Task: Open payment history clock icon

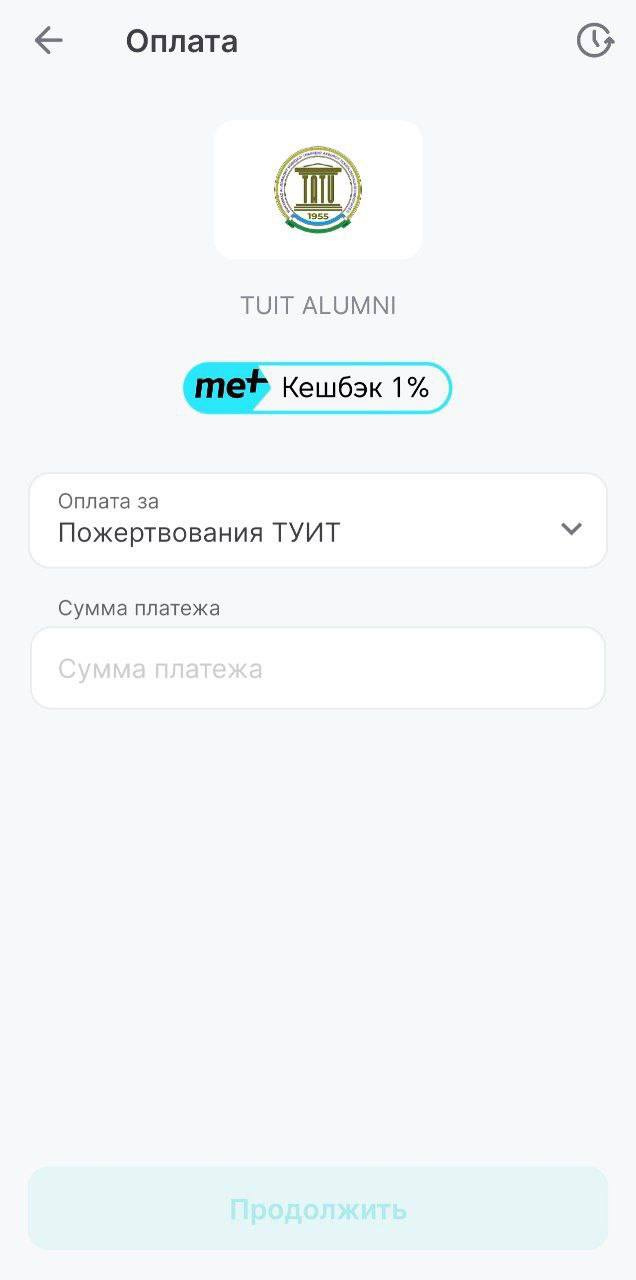Action: click(x=595, y=41)
